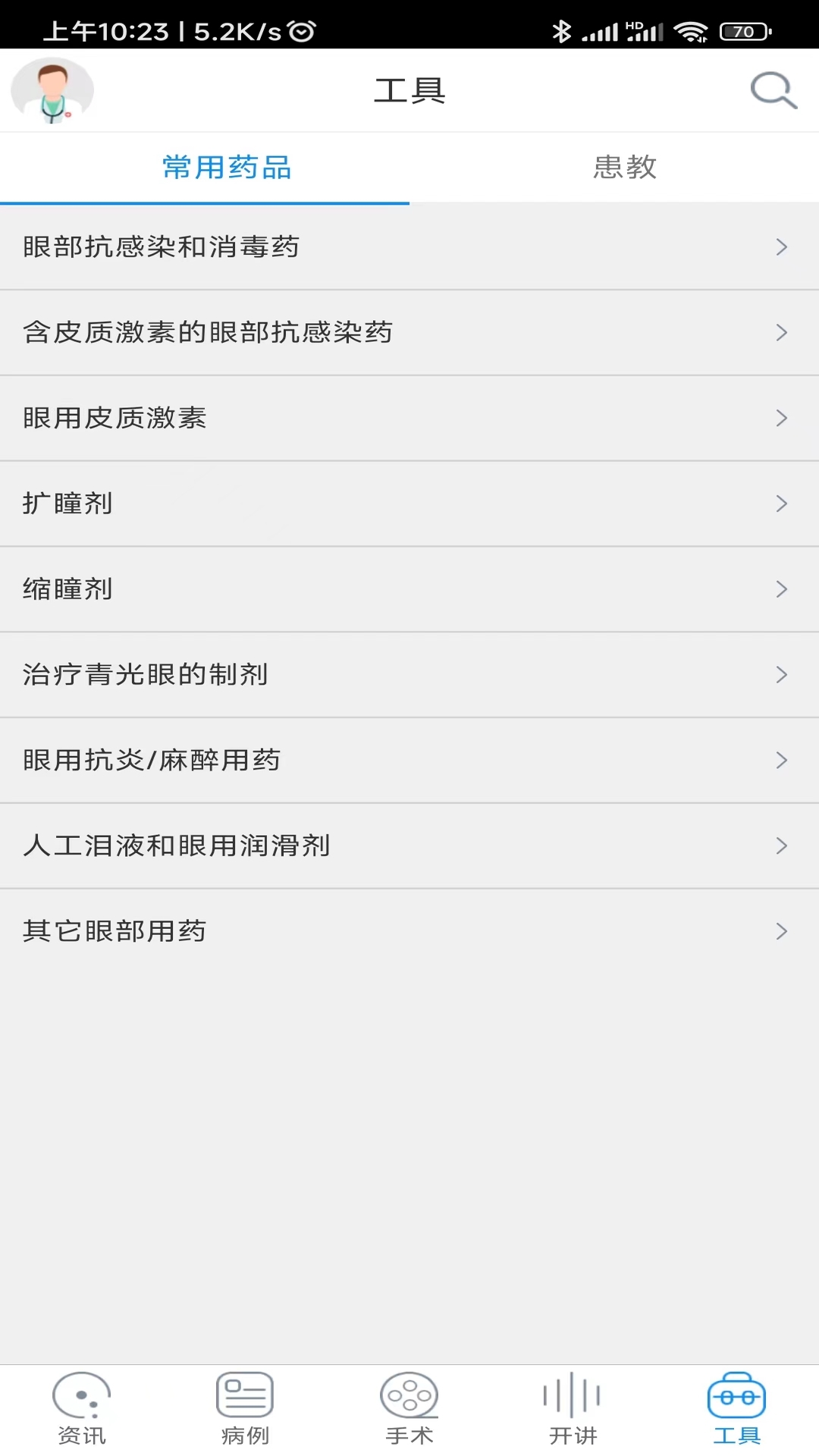Open the 扩瞳剂 row
Screen dimensions: 819x1456
point(409,504)
